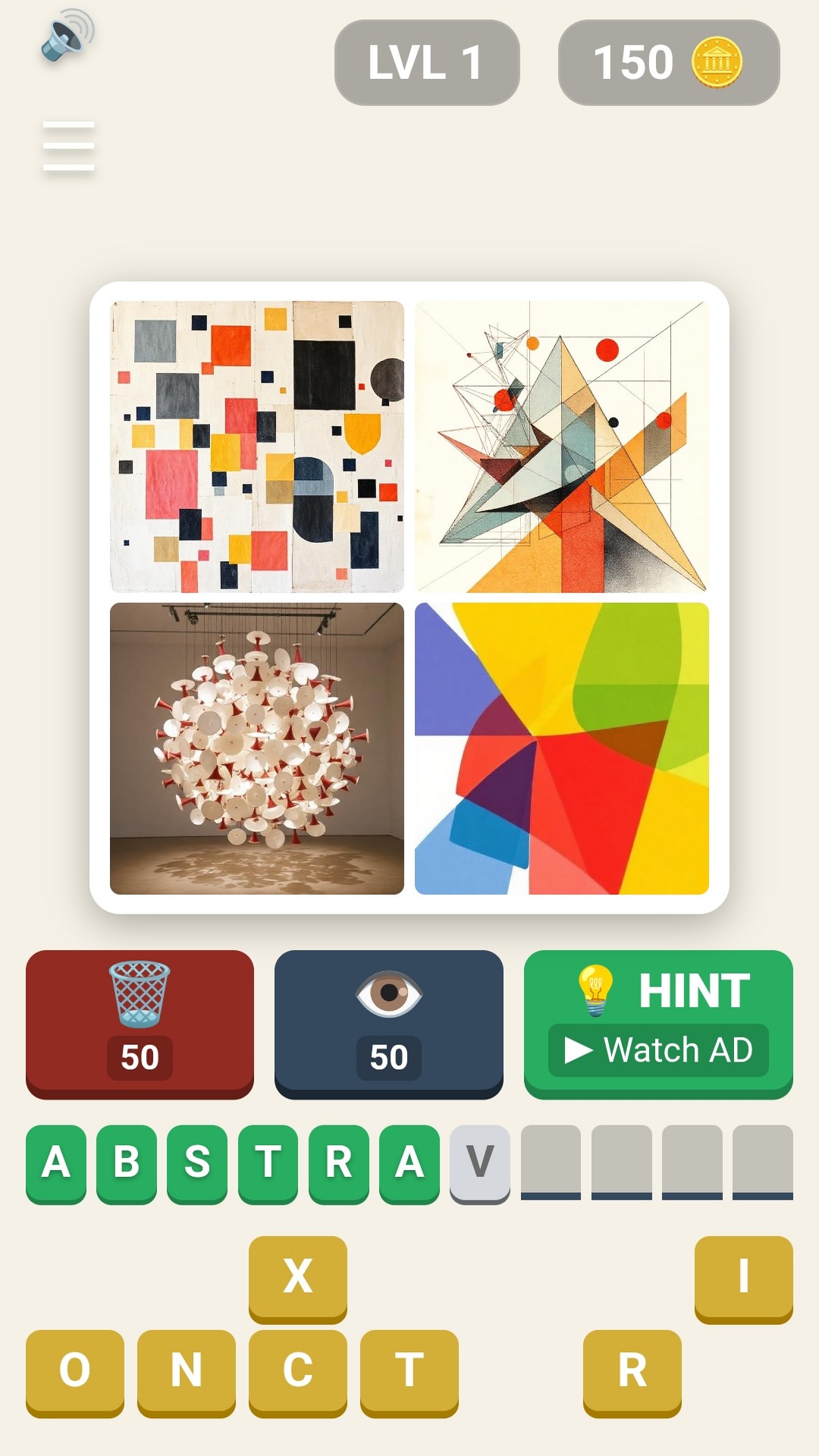Viewport: 819px width, 1456px height.
Task: Add letter C tile to the answer
Action: (x=297, y=1371)
